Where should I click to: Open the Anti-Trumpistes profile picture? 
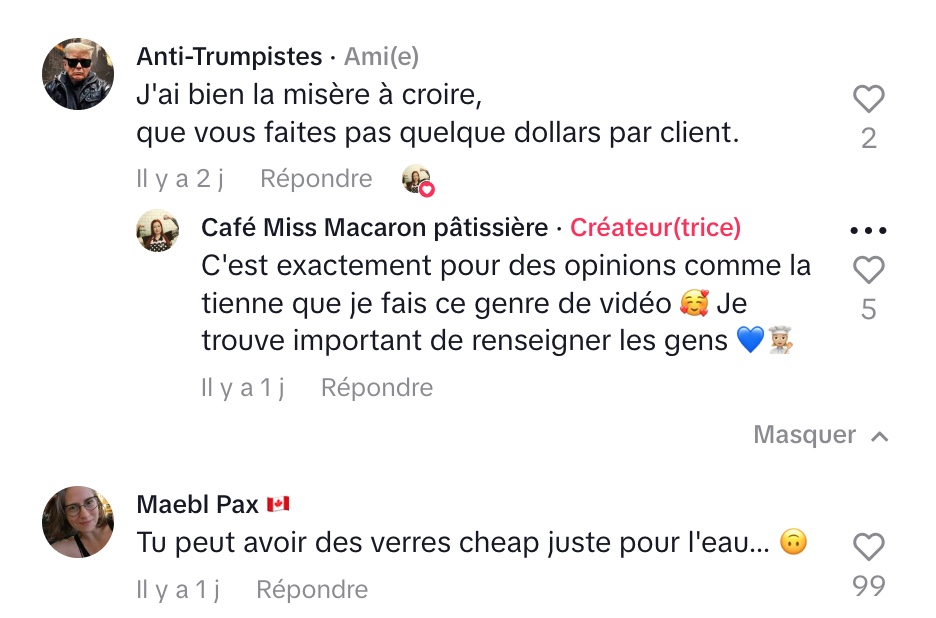click(78, 75)
